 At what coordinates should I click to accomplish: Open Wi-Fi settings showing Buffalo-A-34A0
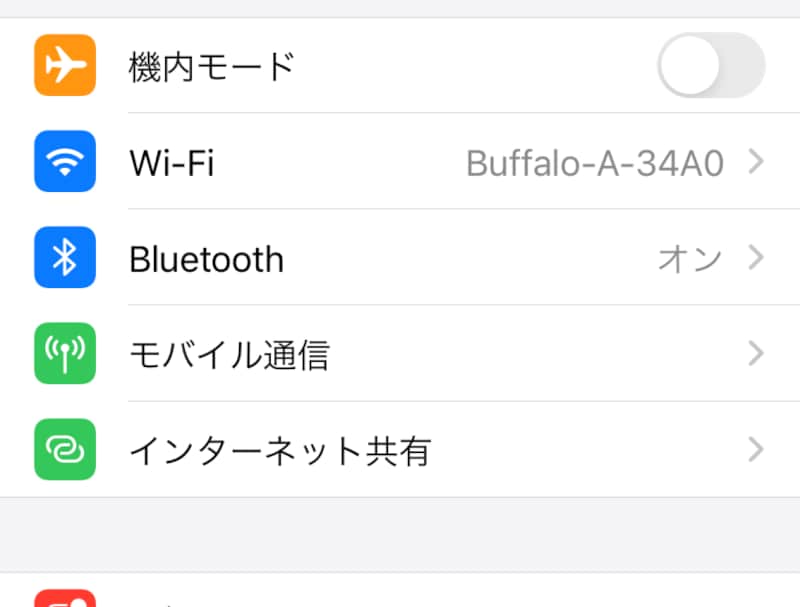pyautogui.click(x=400, y=162)
